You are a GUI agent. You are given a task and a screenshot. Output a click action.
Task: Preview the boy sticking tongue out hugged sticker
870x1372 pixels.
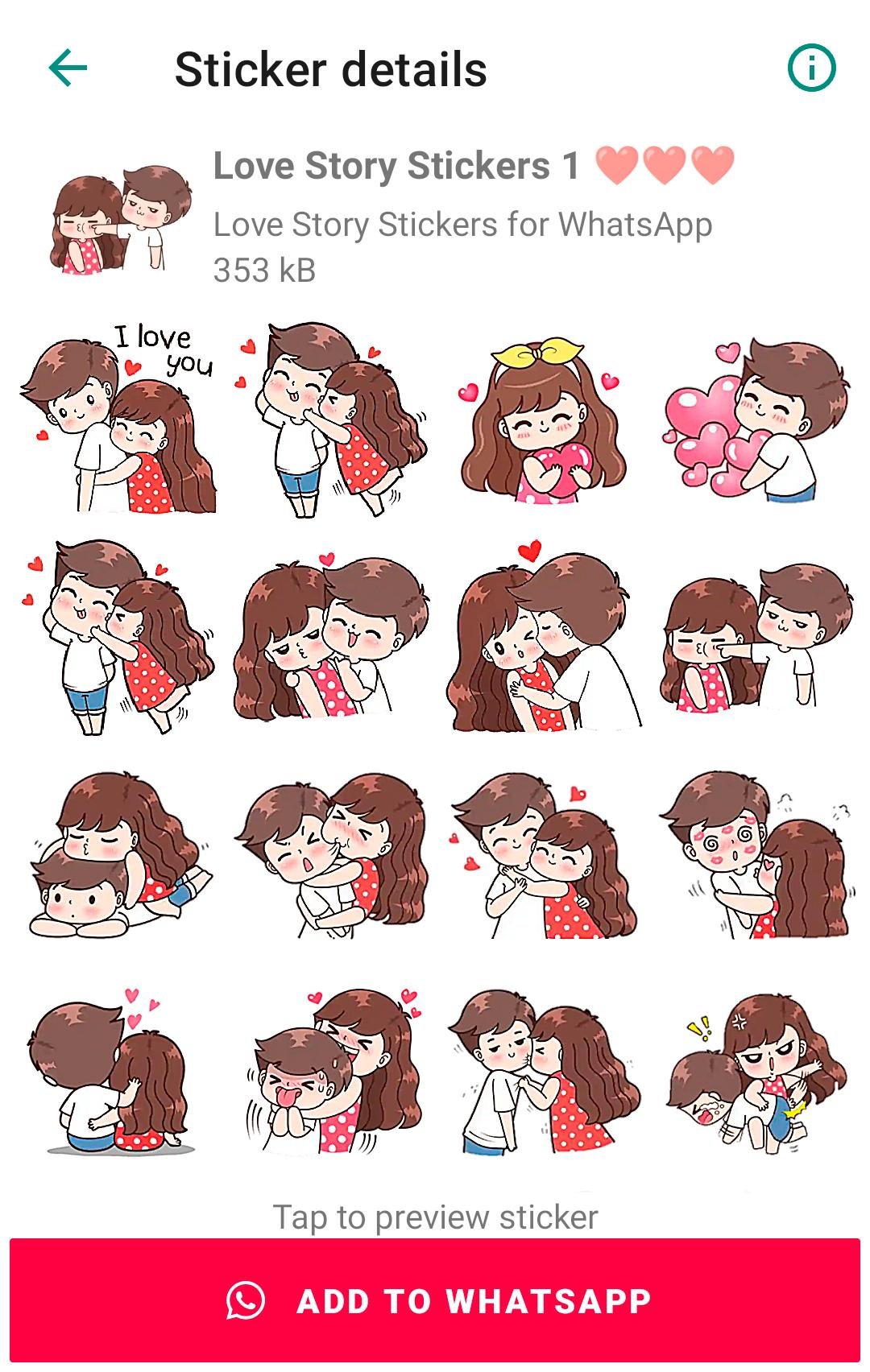(332, 1071)
